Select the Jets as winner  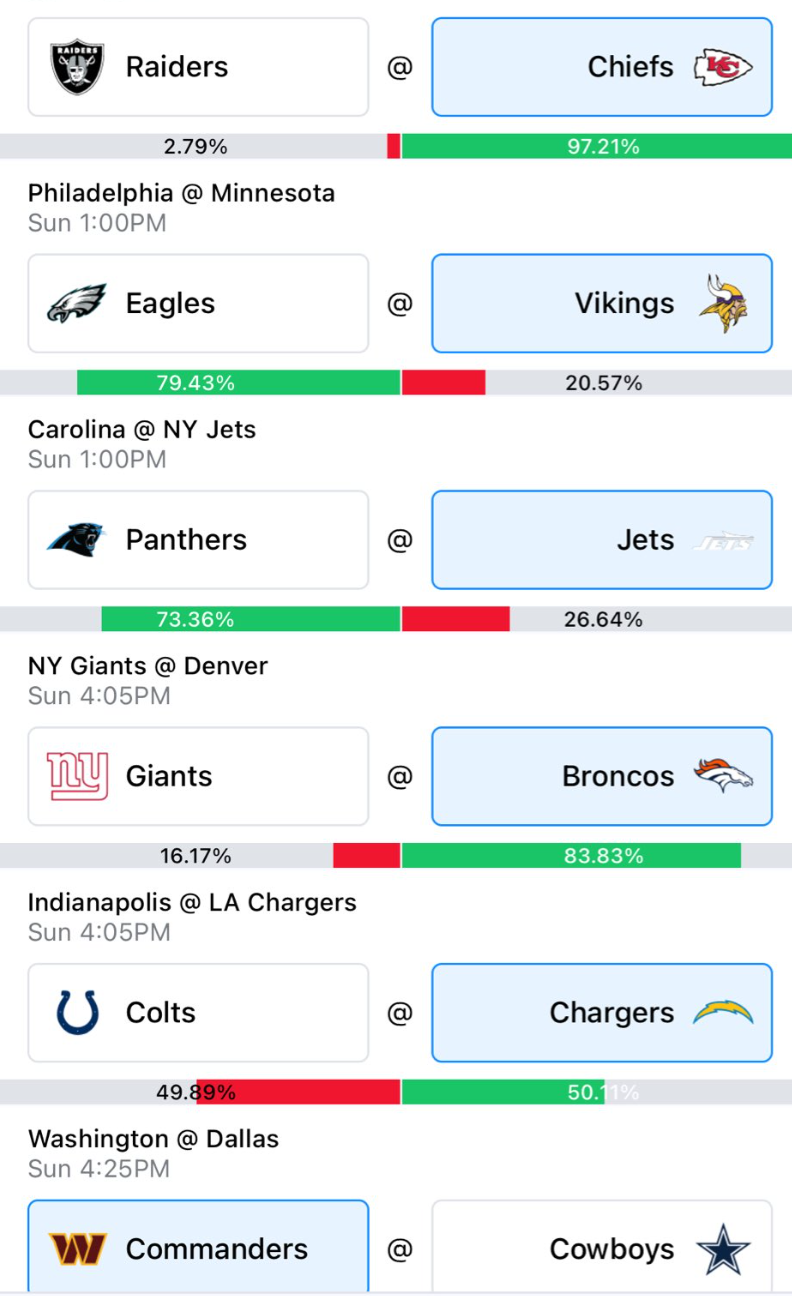click(x=601, y=540)
